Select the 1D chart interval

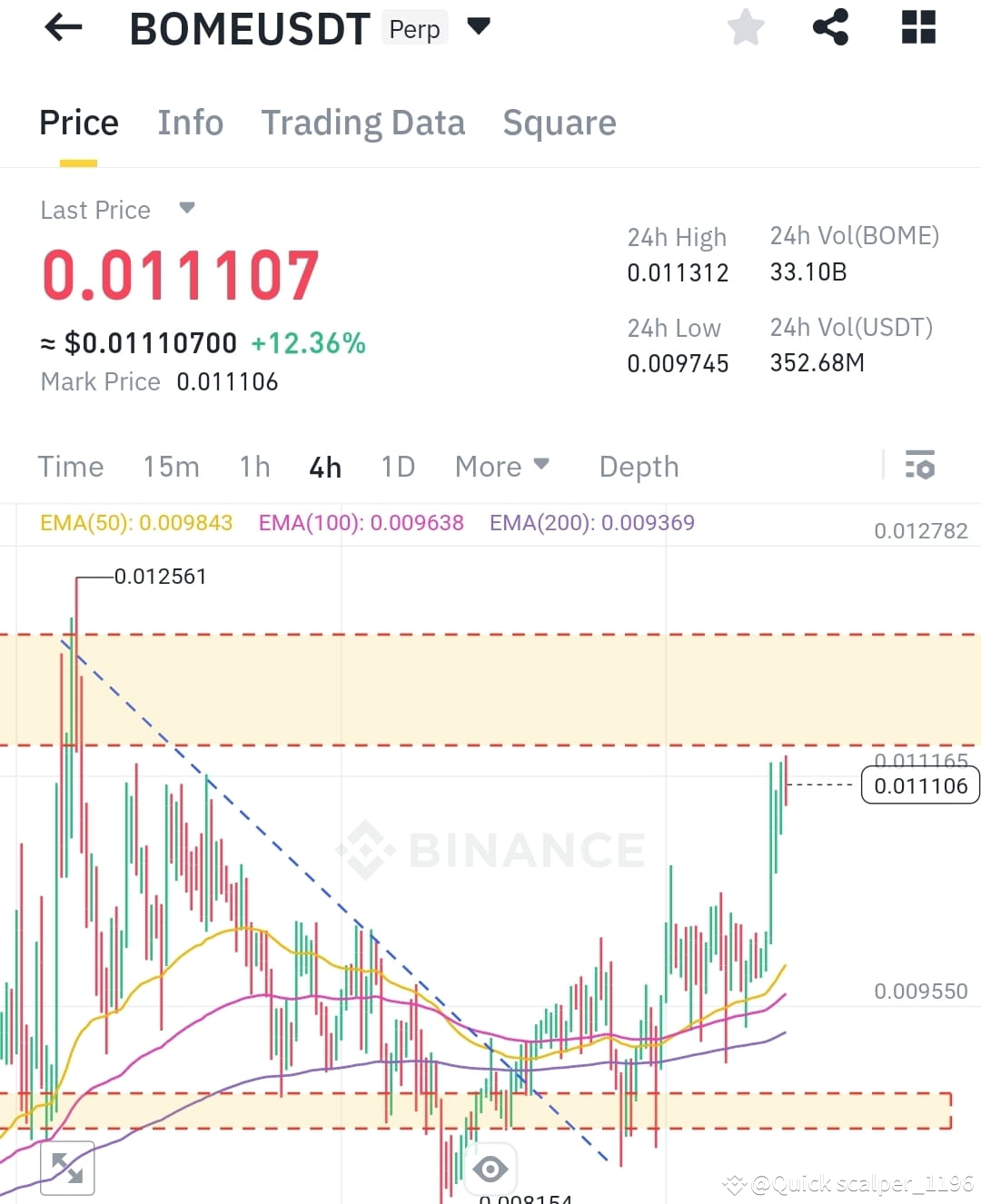pyautogui.click(x=397, y=466)
